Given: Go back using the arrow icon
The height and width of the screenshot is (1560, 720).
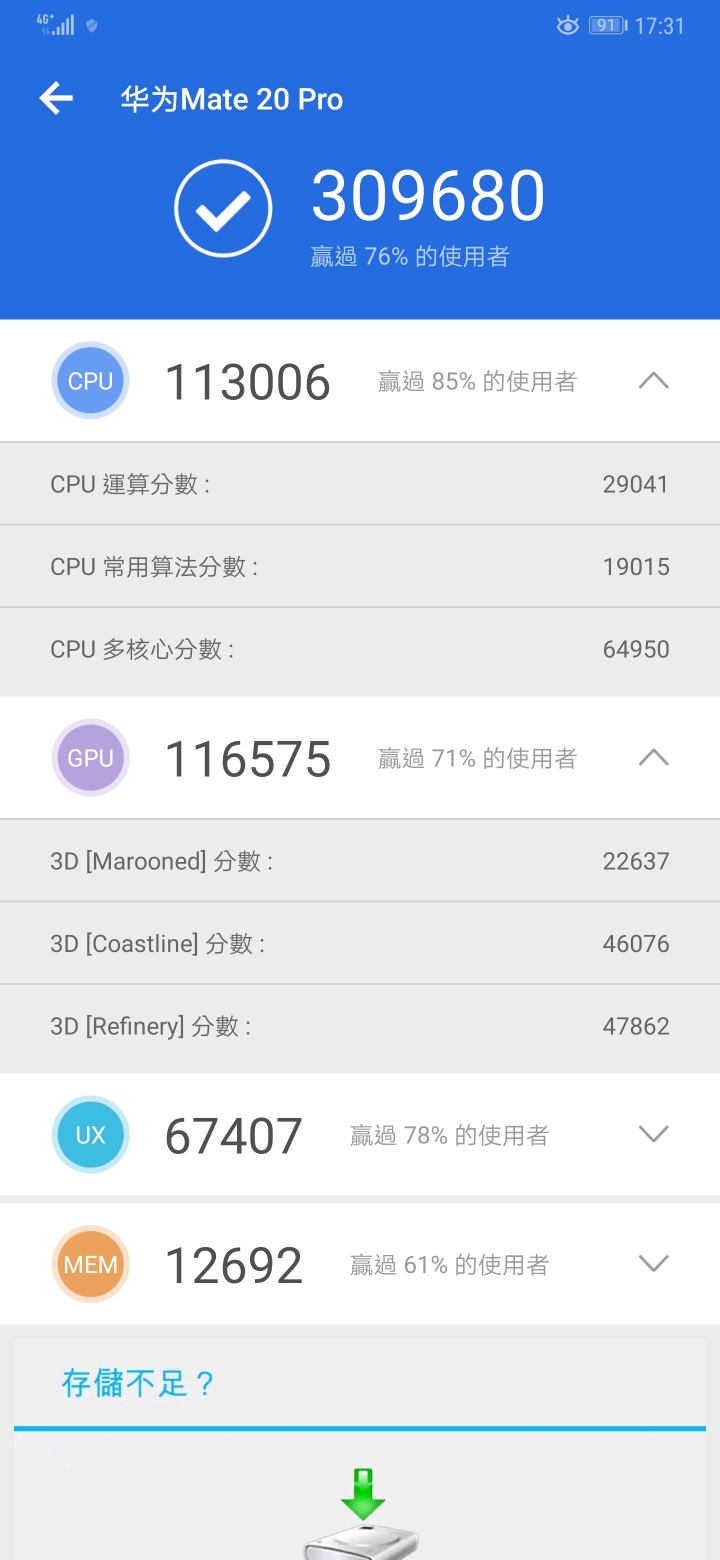Looking at the screenshot, I should pyautogui.click(x=56, y=98).
